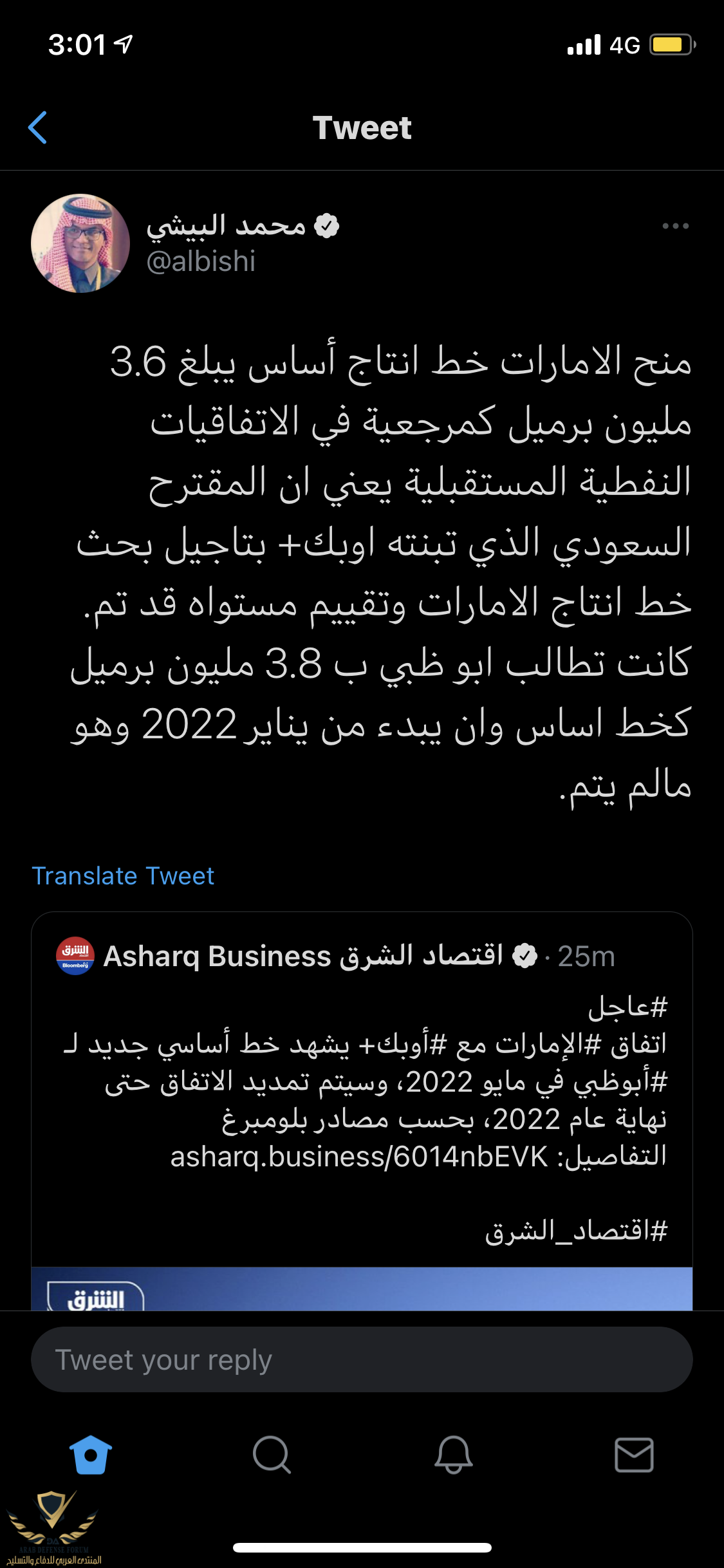The image size is (724, 1568).
Task: Open the Messages envelope tab
Action: (634, 1455)
